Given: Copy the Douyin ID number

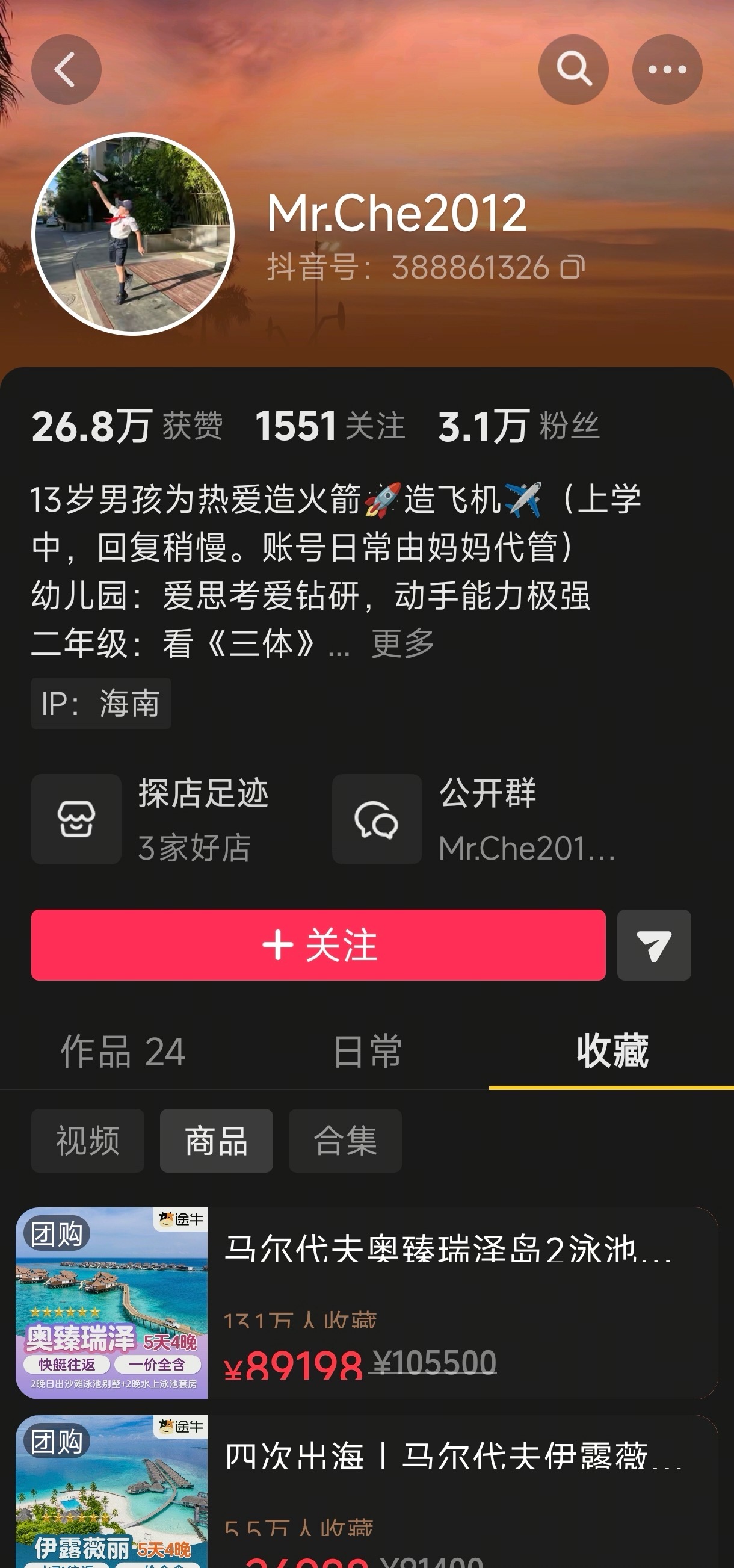Looking at the screenshot, I should 573,267.
